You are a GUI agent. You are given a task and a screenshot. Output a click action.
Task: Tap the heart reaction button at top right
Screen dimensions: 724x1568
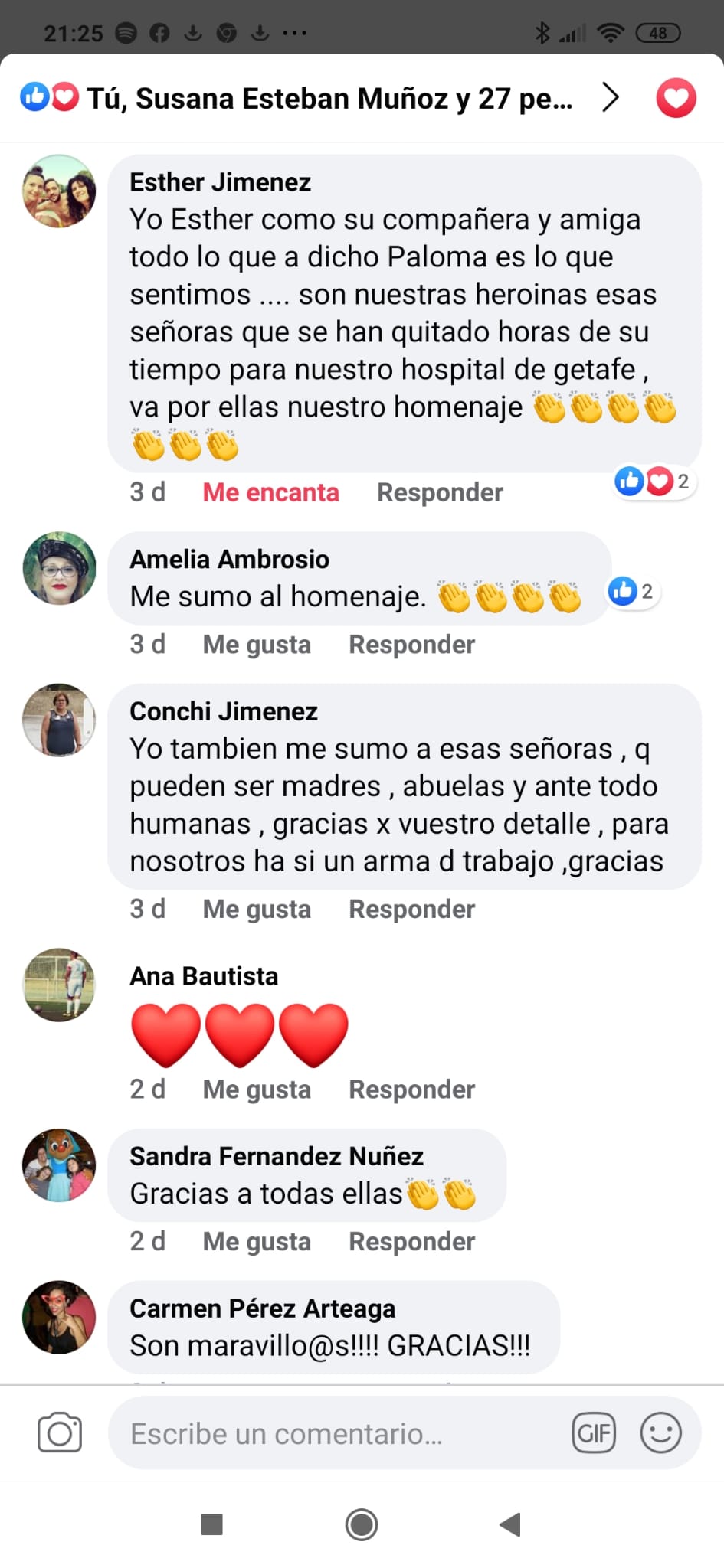(676, 98)
